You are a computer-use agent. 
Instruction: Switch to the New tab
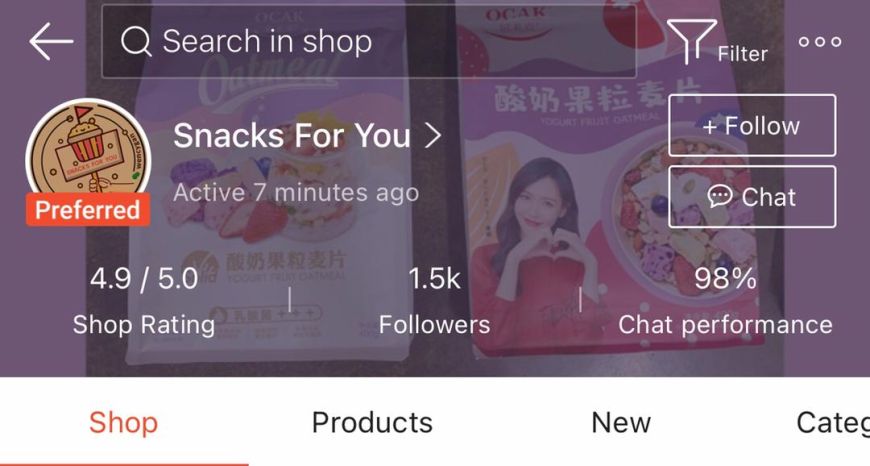tap(621, 422)
